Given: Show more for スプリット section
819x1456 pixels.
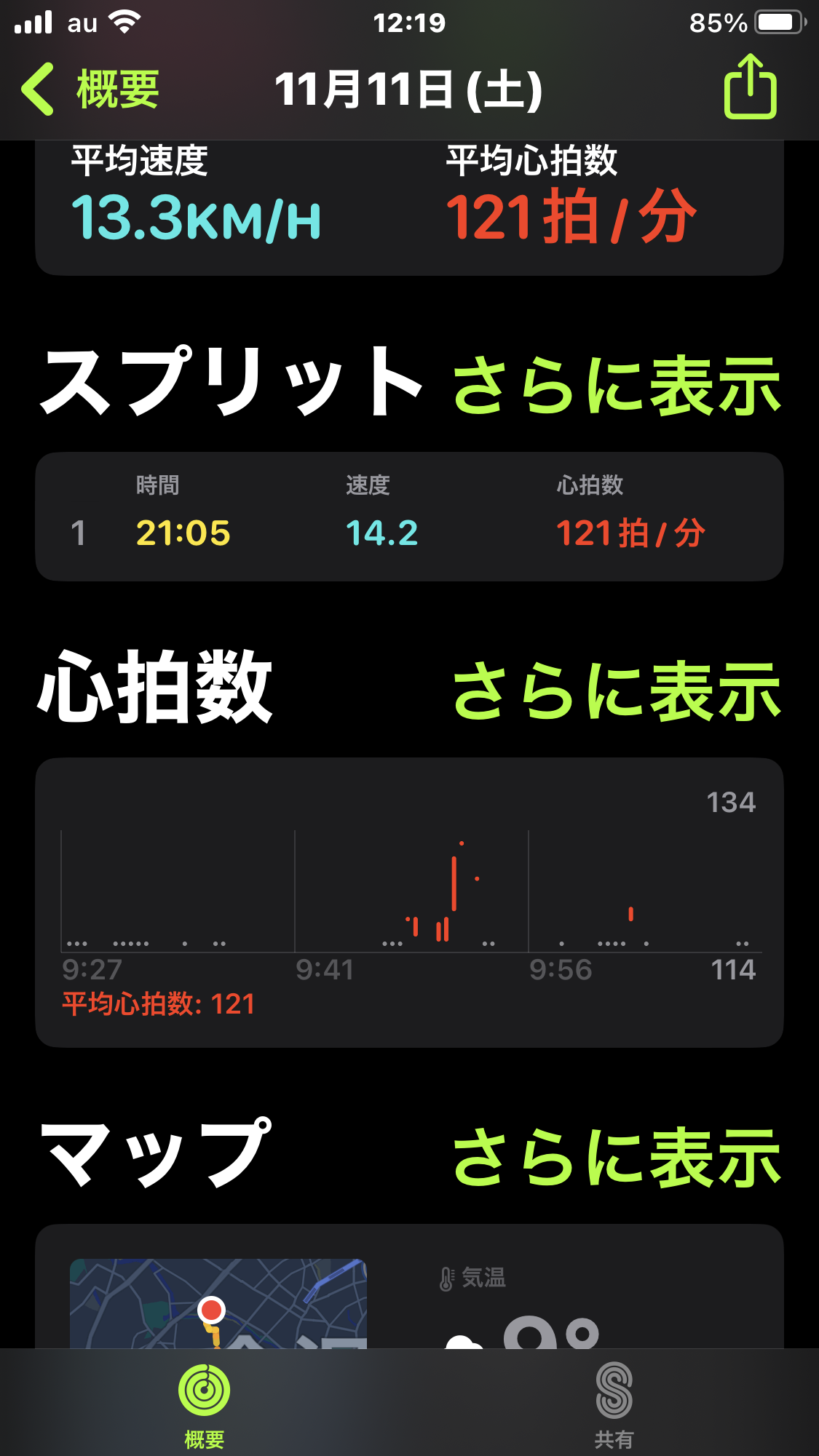Looking at the screenshot, I should [616, 386].
